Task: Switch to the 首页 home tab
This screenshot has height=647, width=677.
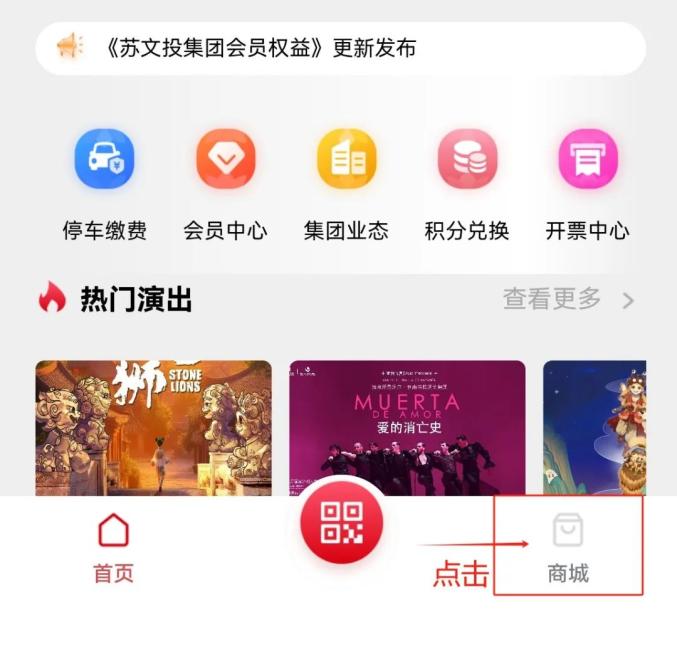Action: (x=113, y=547)
